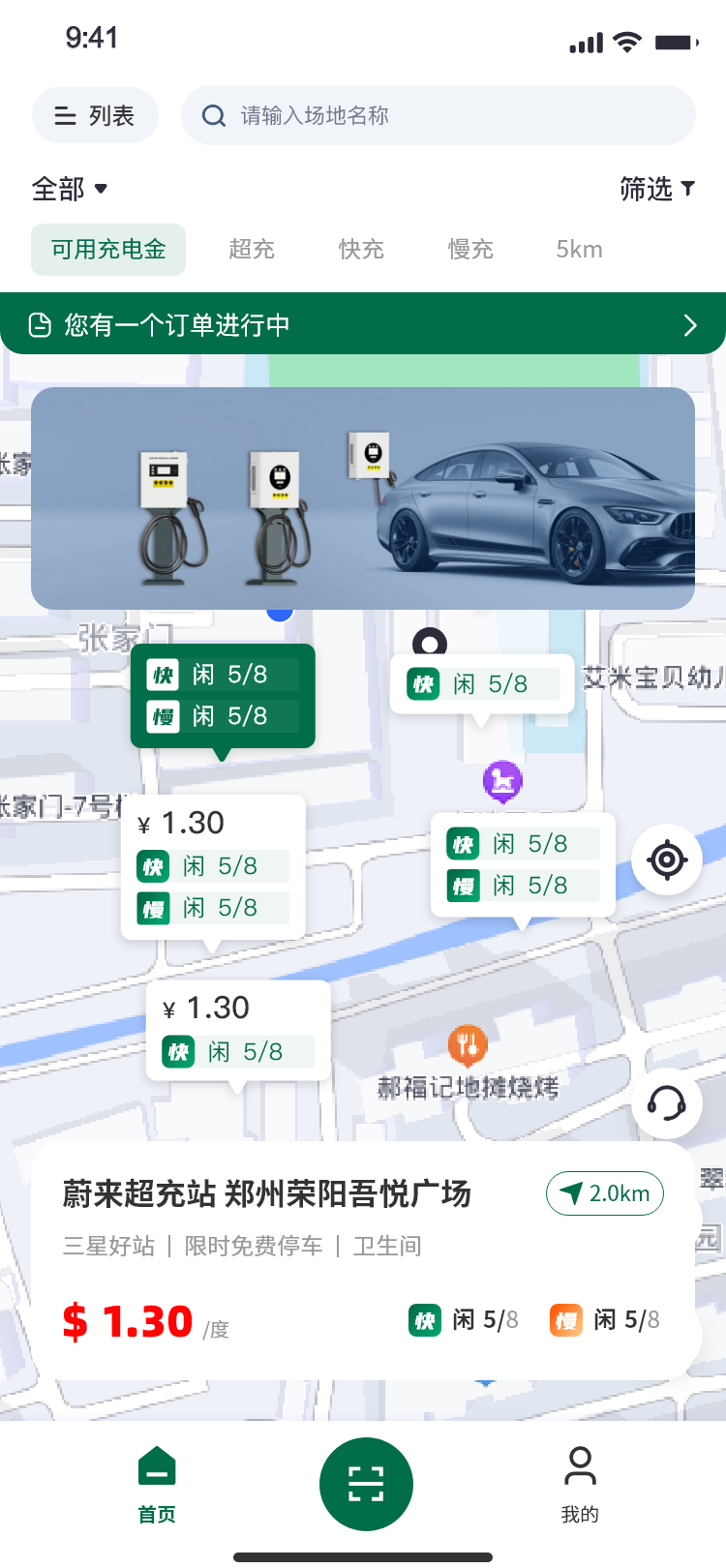Open the ongoing order banner 您有一个订单进行中
Screen dimensions: 726x1568
tap(363, 324)
